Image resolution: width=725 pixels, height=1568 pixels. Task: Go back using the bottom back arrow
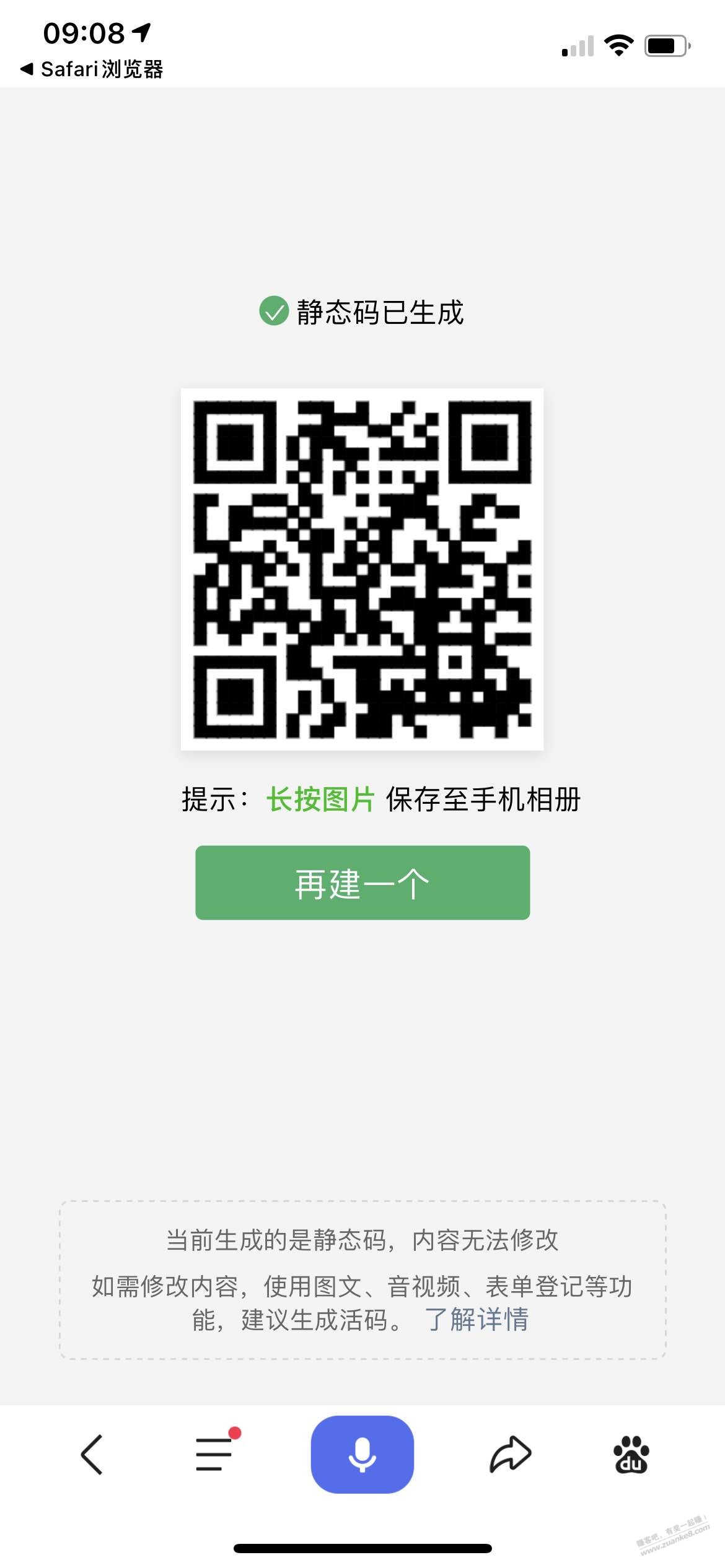[x=92, y=1455]
